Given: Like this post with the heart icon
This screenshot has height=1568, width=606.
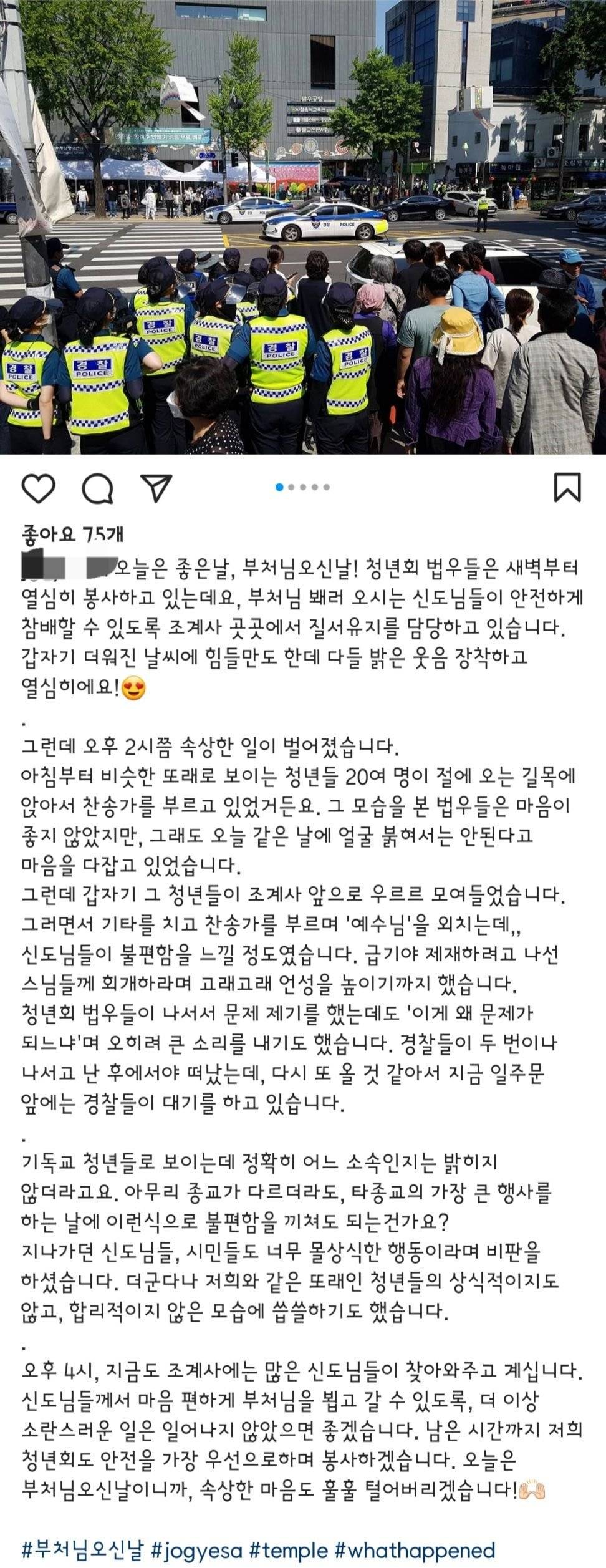Looking at the screenshot, I should (39, 488).
